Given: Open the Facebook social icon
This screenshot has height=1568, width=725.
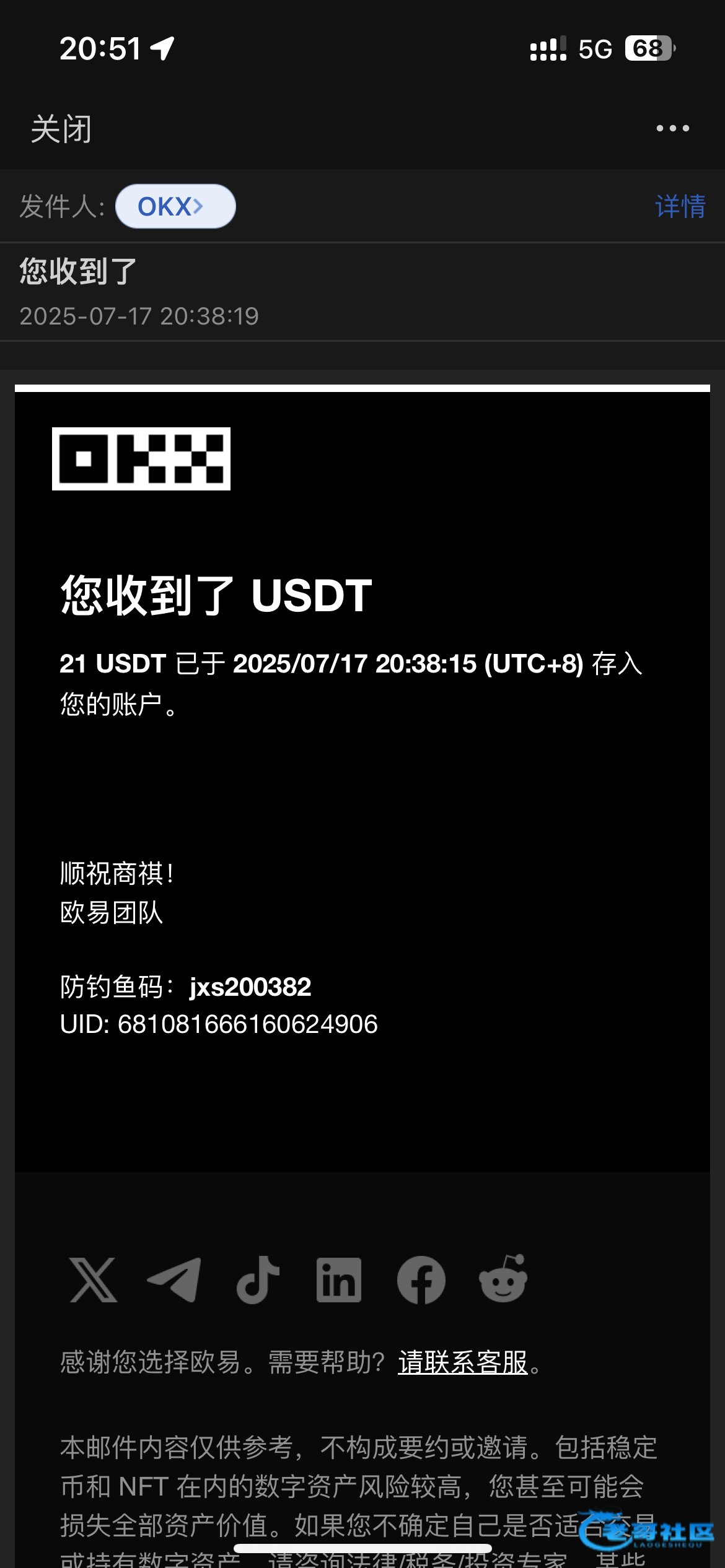Looking at the screenshot, I should tap(421, 1279).
